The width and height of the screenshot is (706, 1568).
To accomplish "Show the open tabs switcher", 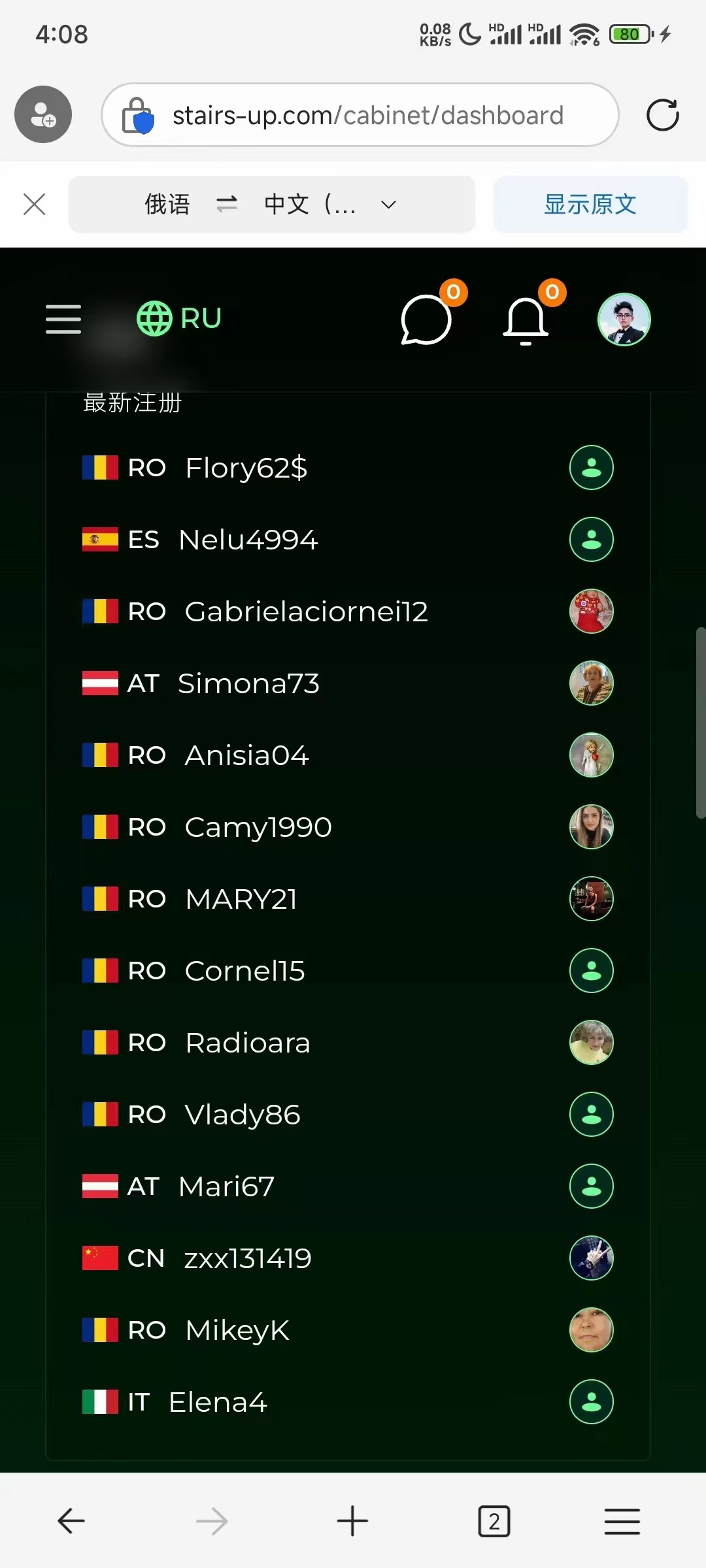I will tap(494, 1521).
